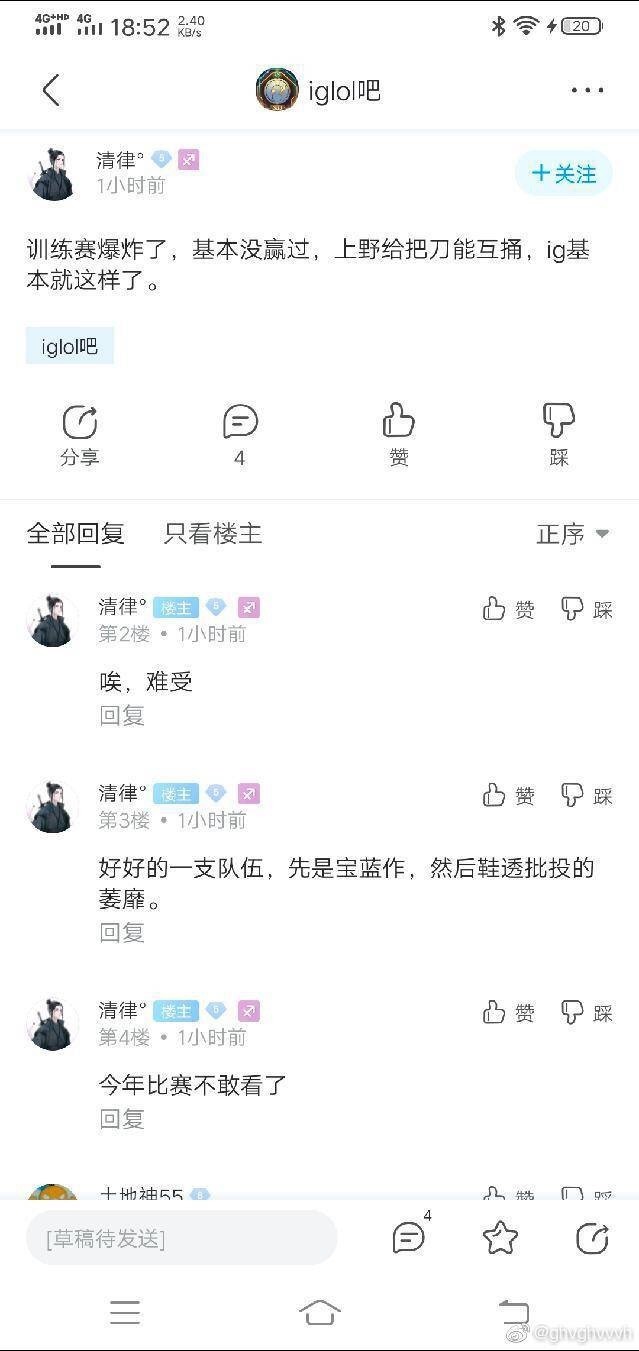Dislike the 第3楼 reply
The height and width of the screenshot is (1351, 639).
[x=586, y=796]
